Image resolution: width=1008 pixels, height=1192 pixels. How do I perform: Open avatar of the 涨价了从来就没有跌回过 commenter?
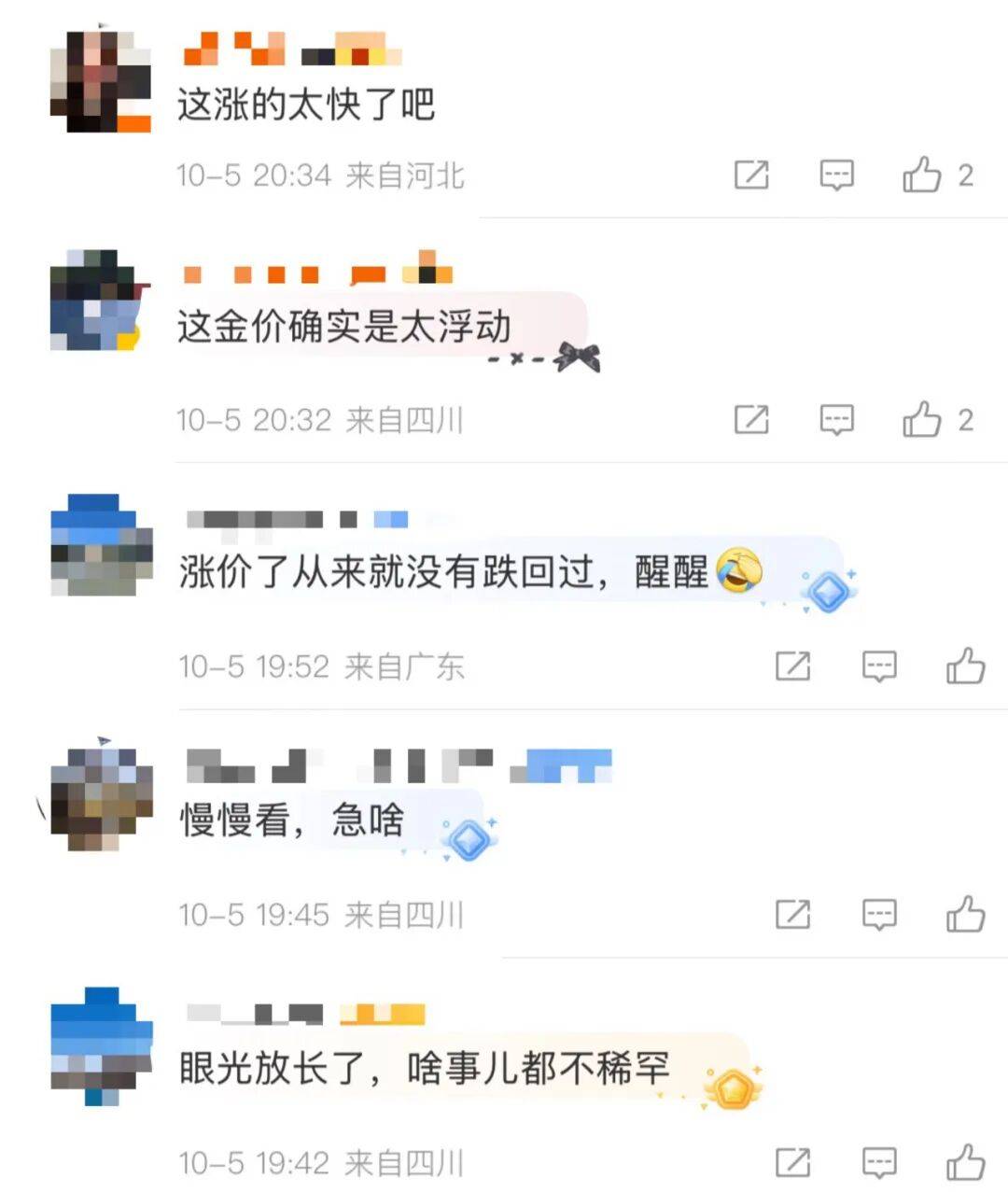[101, 546]
